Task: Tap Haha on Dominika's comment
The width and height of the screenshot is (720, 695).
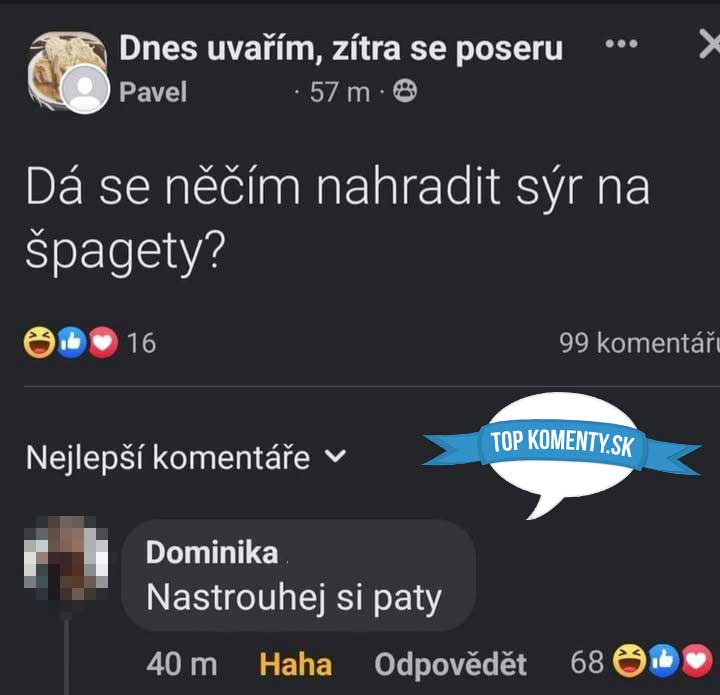Action: [295, 664]
